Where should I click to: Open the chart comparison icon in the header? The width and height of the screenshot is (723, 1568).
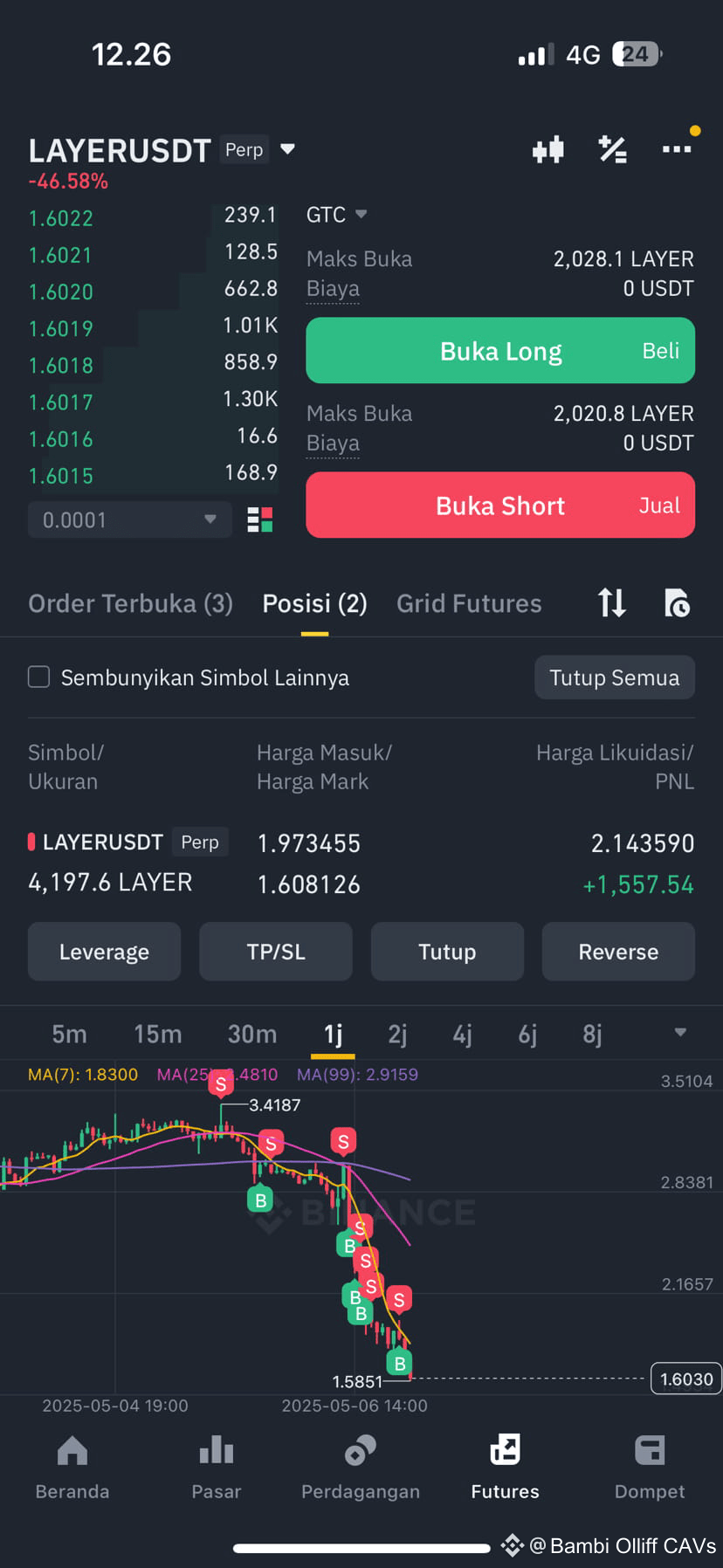coord(547,149)
